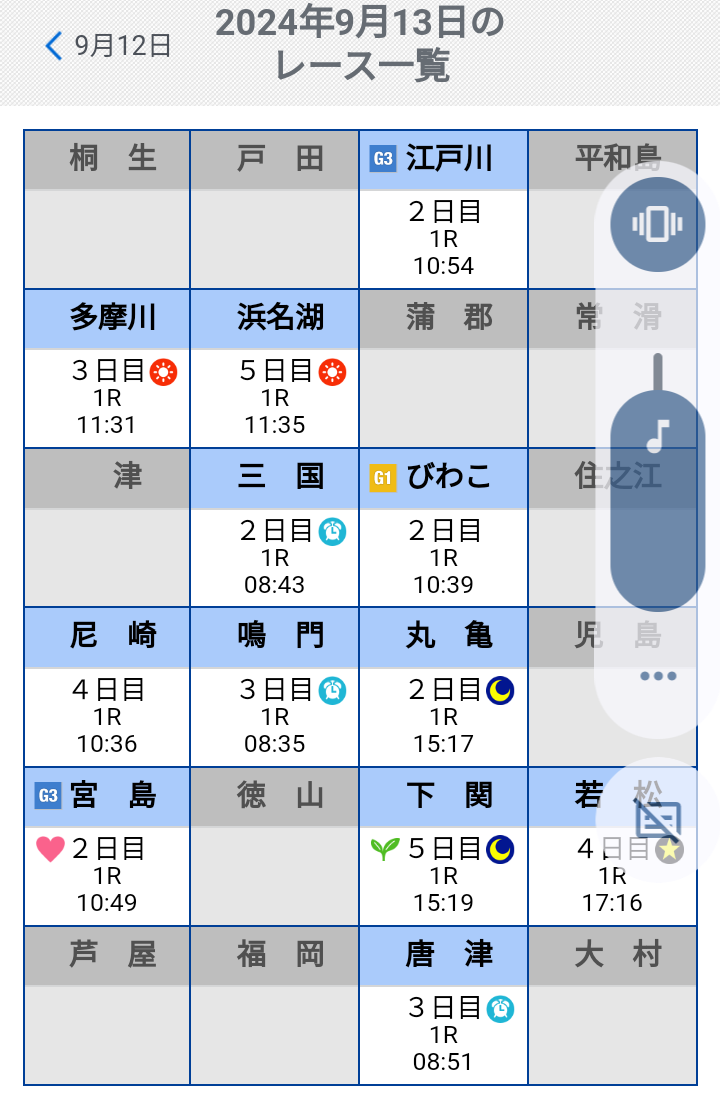Open 唐津 day 3 morning races

[443, 1033]
